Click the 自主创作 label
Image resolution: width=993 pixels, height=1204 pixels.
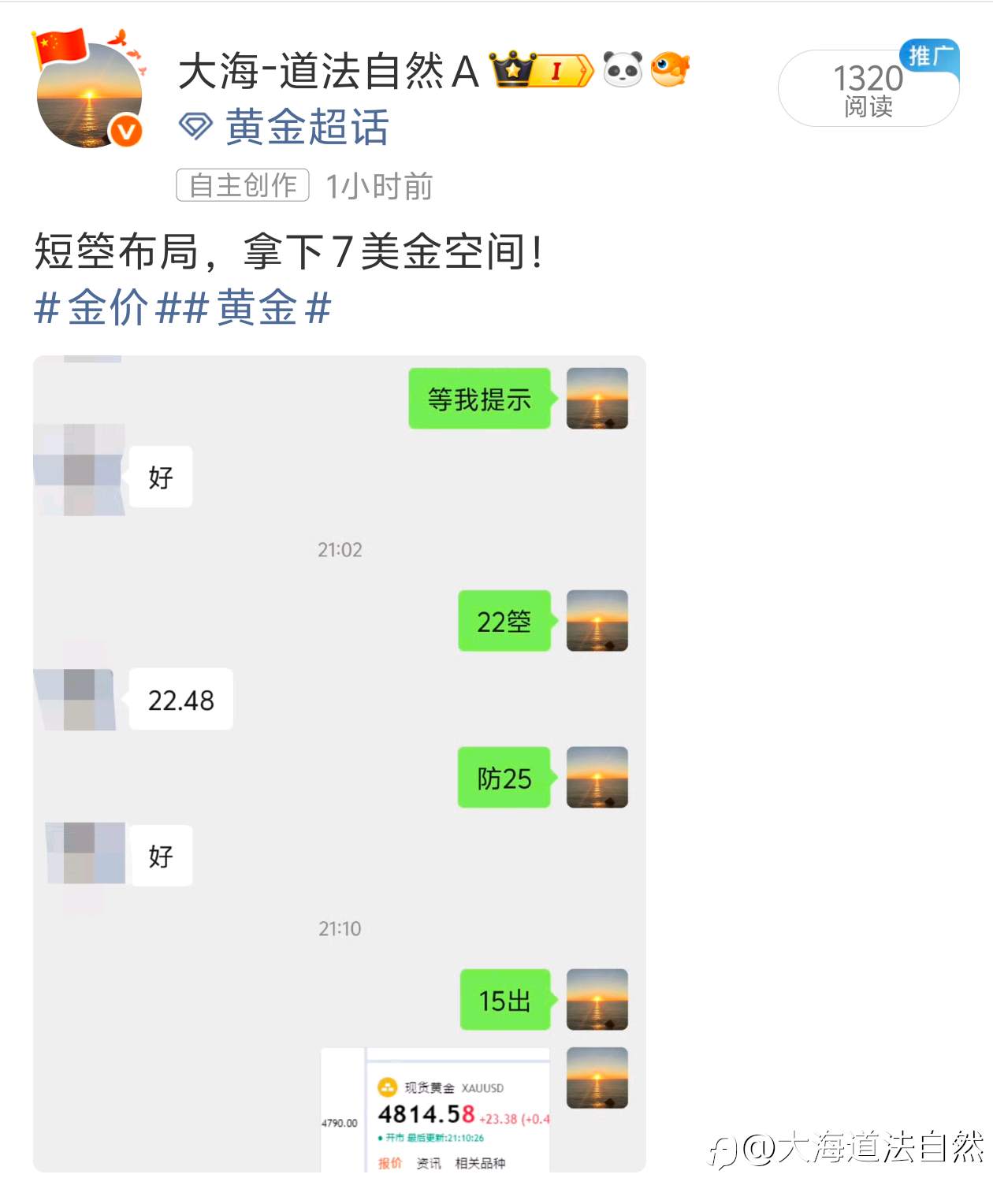(x=242, y=186)
